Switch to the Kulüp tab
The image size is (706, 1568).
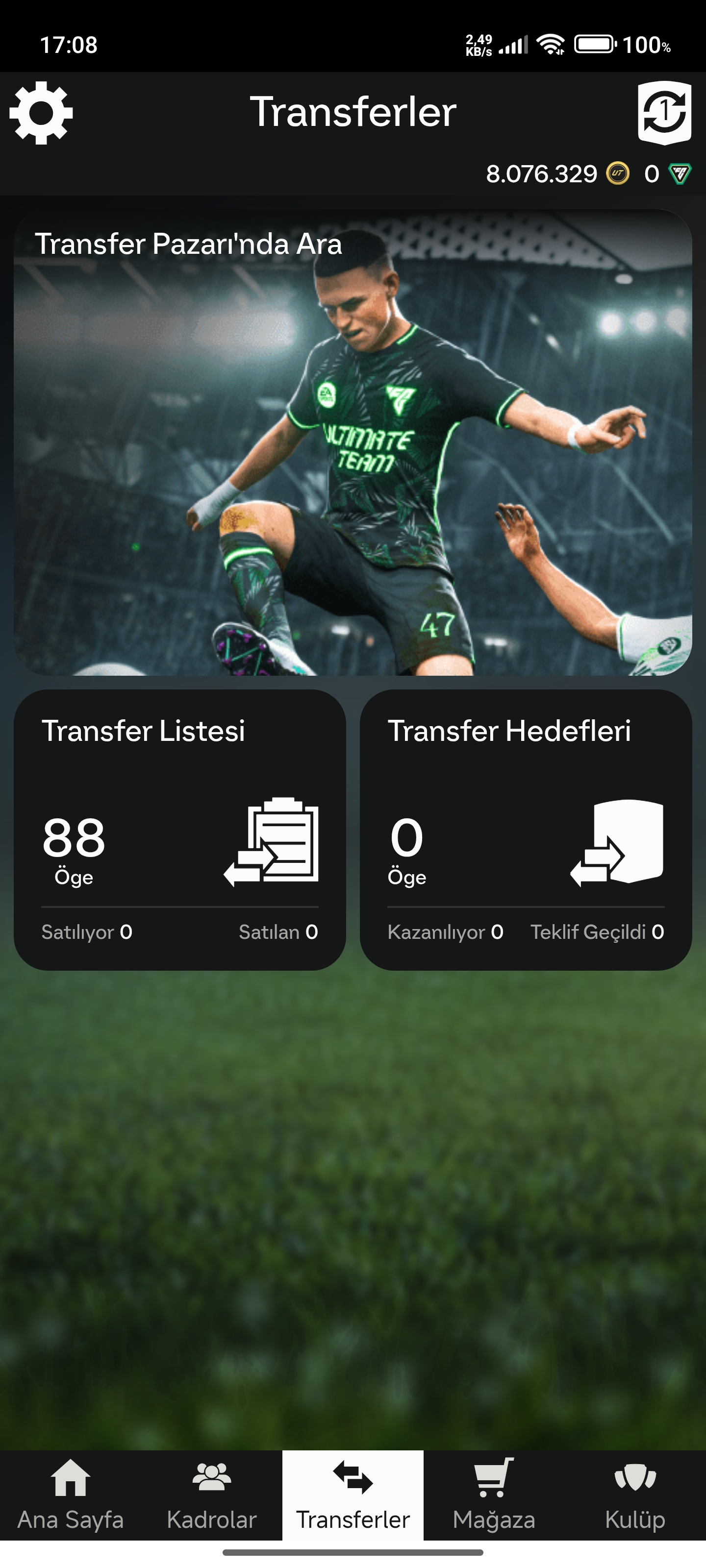[635, 1495]
